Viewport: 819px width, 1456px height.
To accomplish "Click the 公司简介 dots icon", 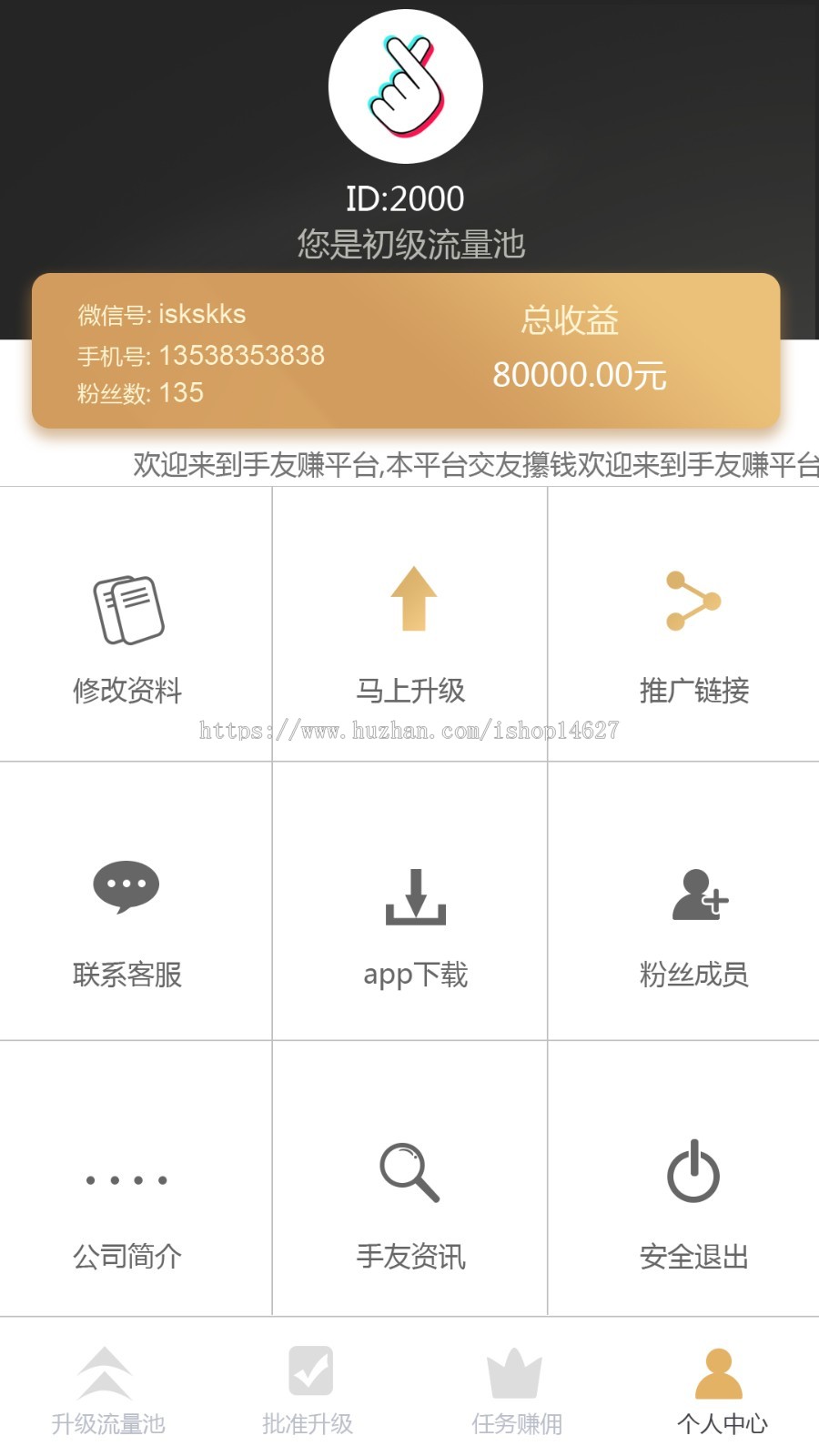I will (127, 1180).
